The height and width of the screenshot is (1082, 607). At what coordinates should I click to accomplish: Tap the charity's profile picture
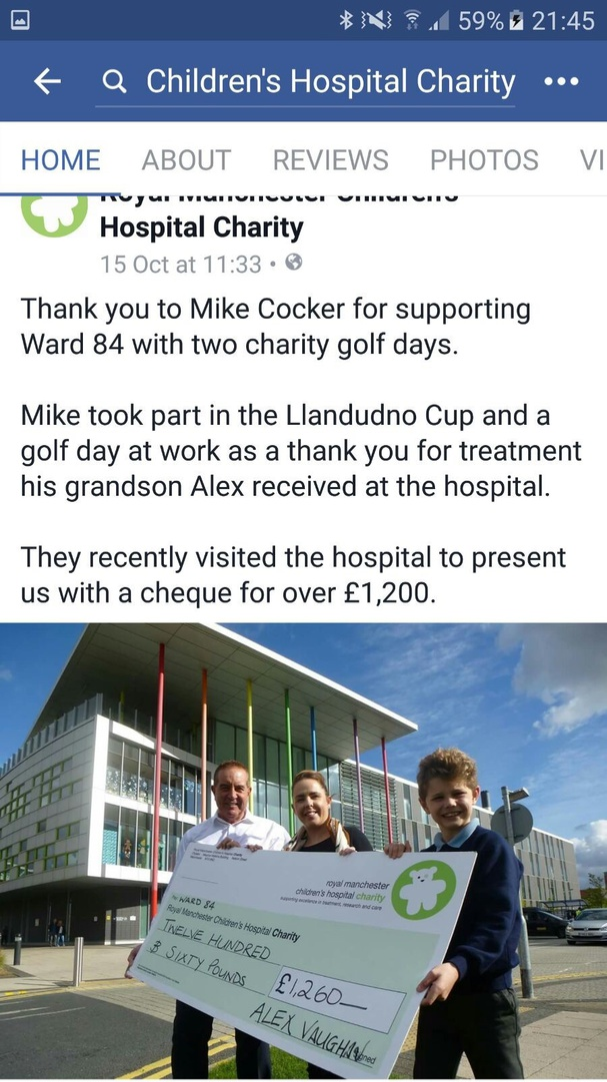pyautogui.click(x=54, y=213)
